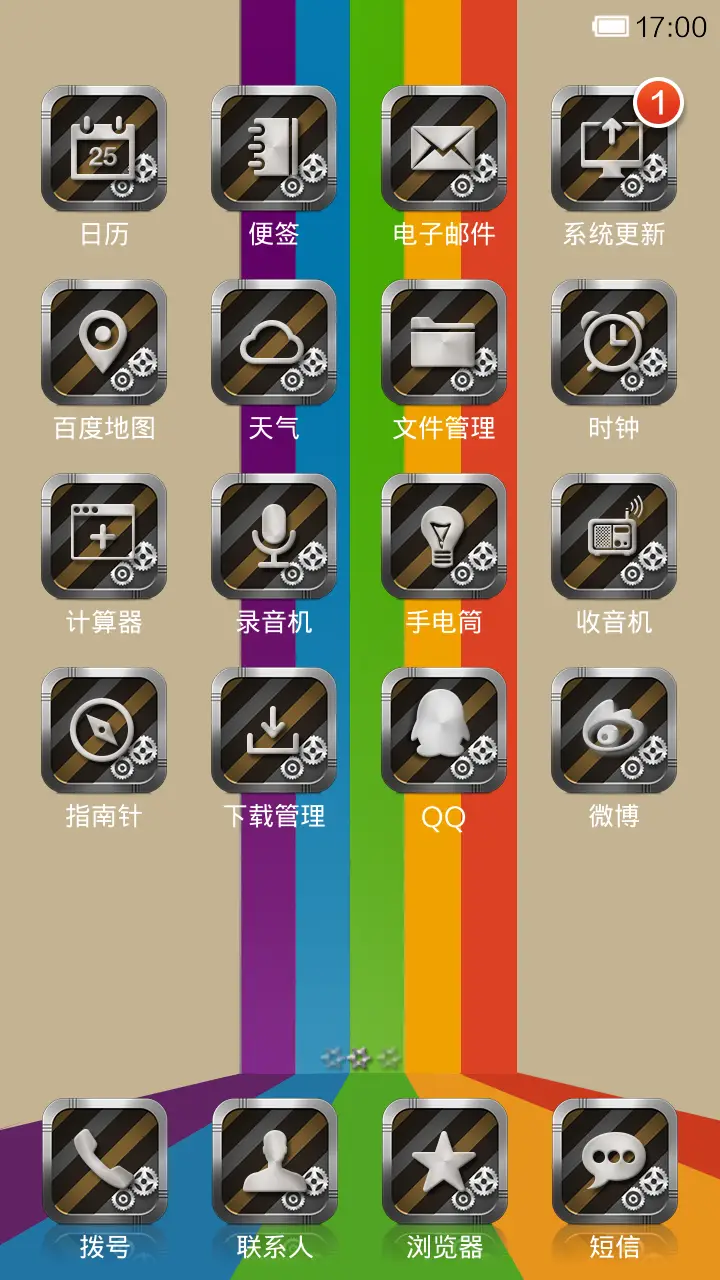Open the 收音机 radio app

pyautogui.click(x=612, y=538)
